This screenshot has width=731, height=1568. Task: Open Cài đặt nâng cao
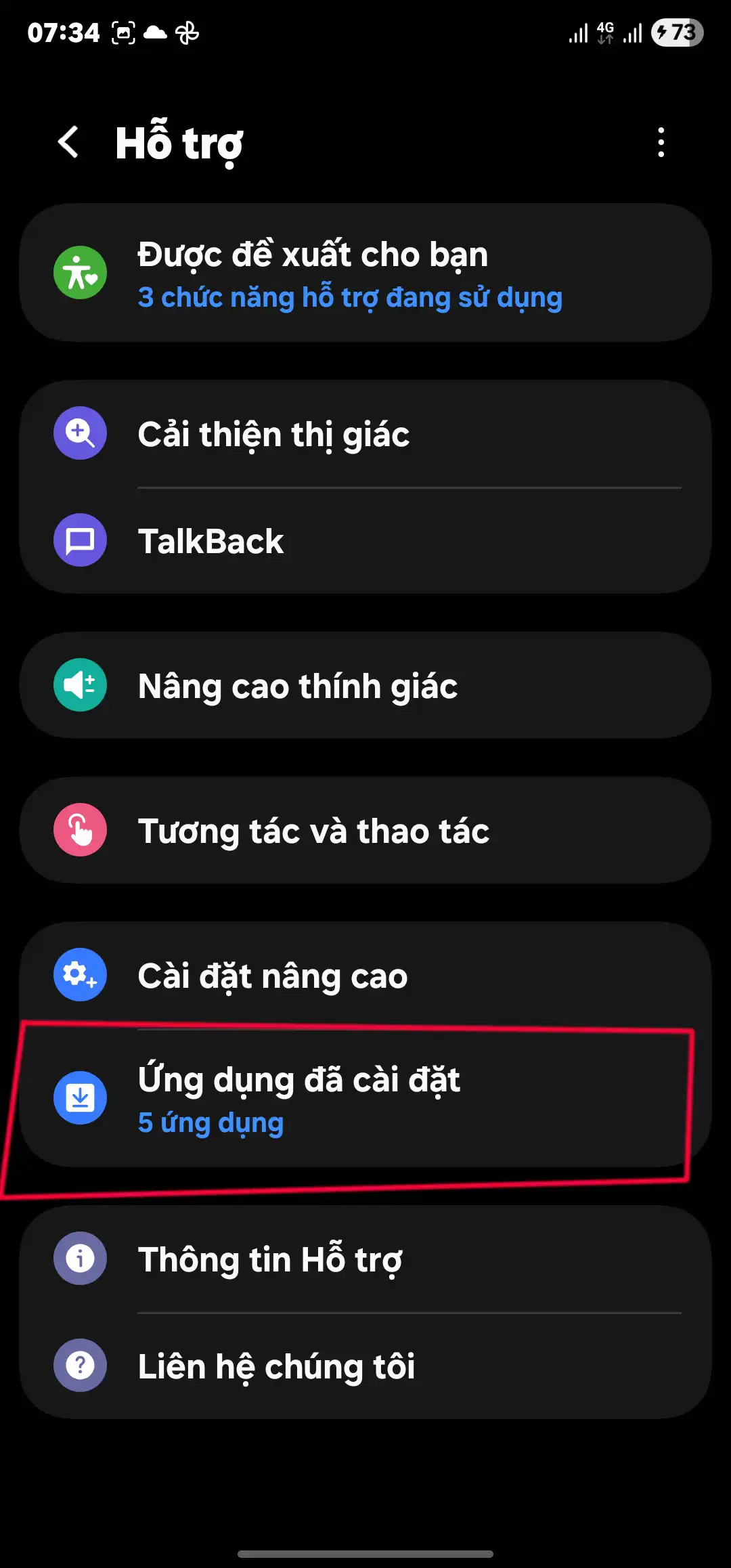coord(365,975)
